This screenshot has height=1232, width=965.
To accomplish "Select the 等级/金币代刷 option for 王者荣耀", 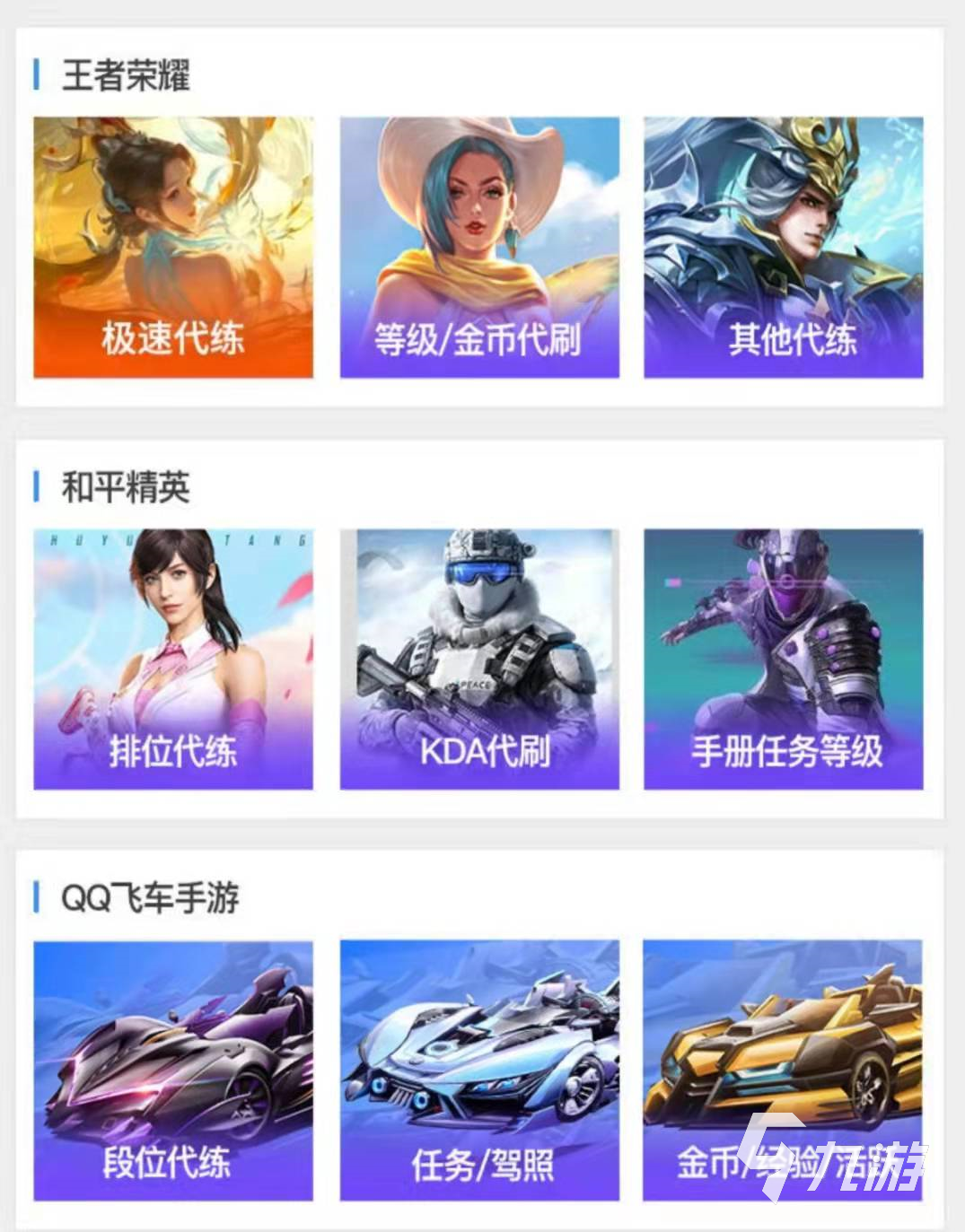I will tap(479, 247).
